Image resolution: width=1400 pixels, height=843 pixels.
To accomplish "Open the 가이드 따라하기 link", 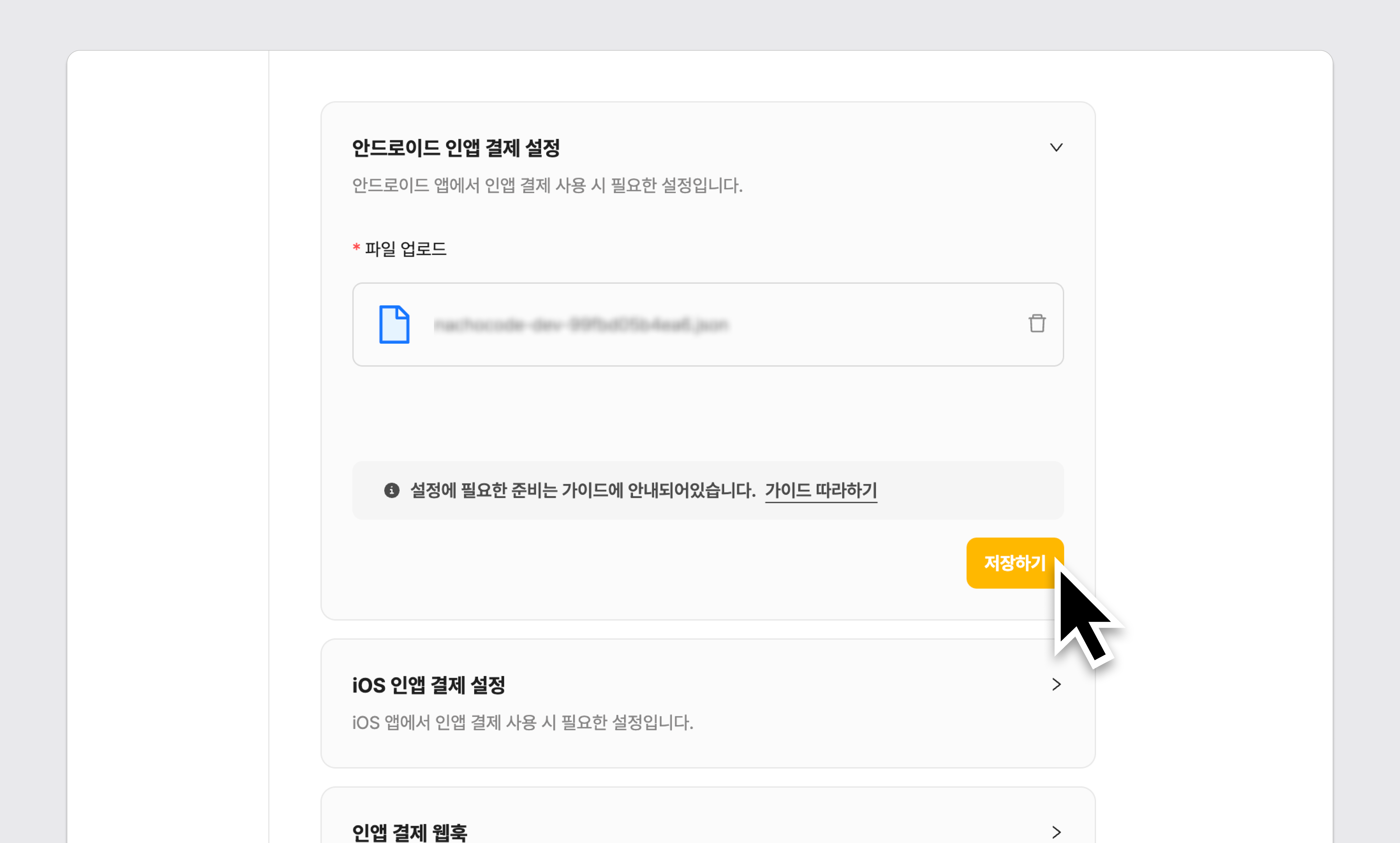I will (820, 490).
